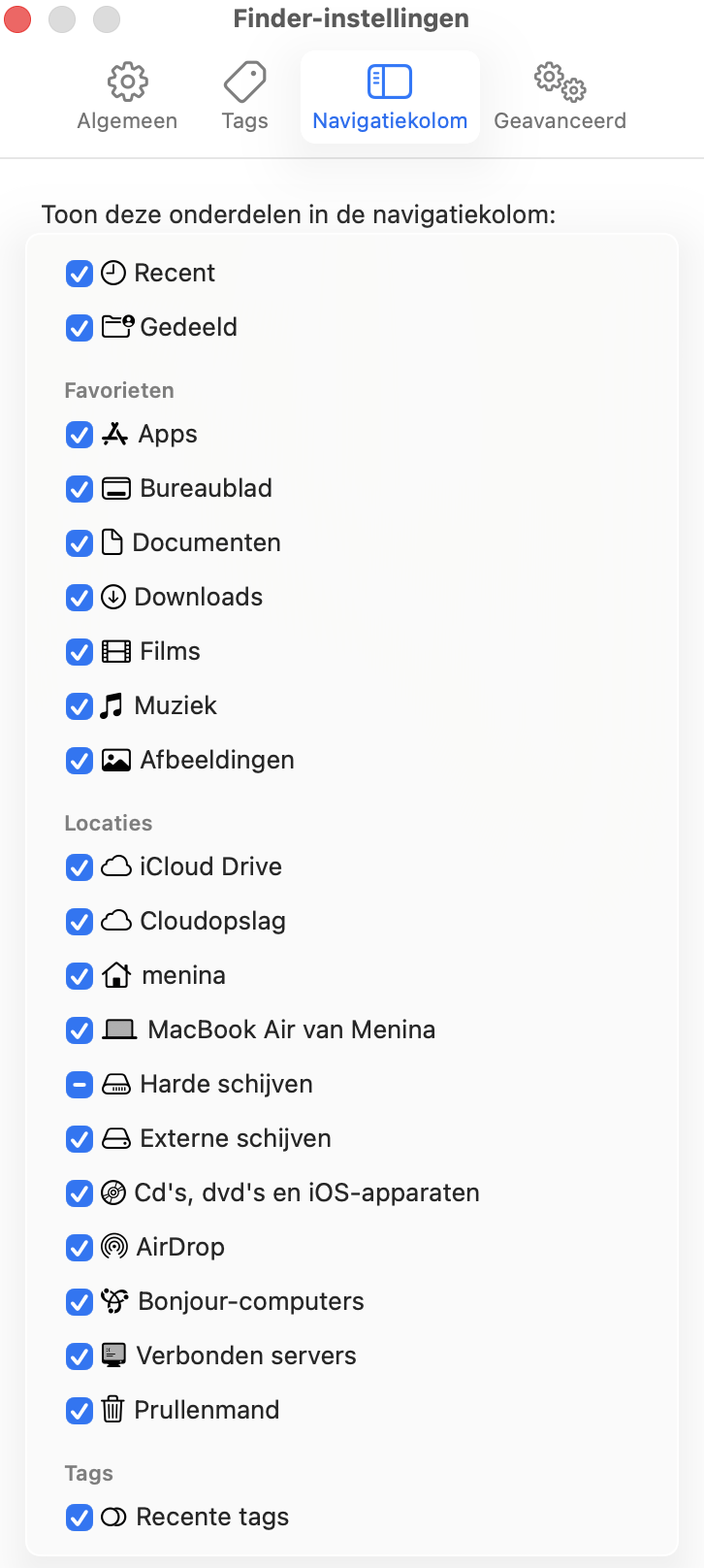Uncheck Verbonden servers
704x1568 pixels.
click(x=79, y=1356)
